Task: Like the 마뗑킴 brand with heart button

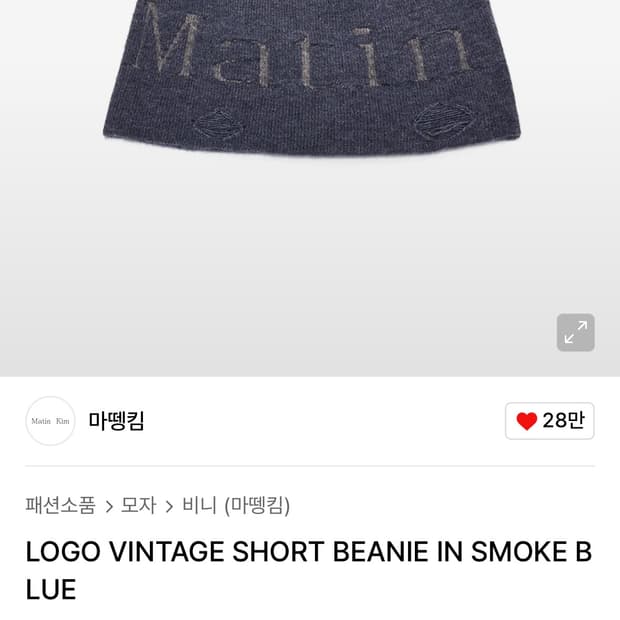Action: pos(549,421)
